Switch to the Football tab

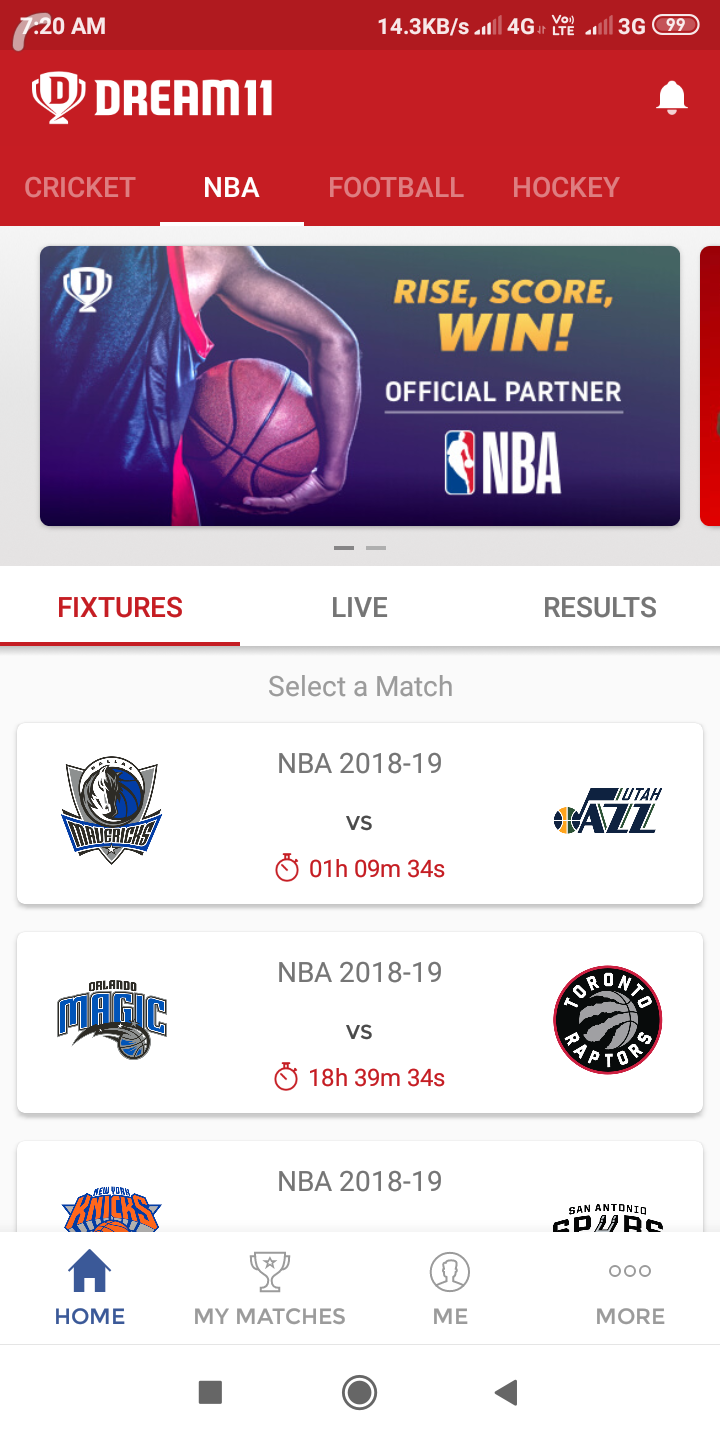pyautogui.click(x=396, y=188)
